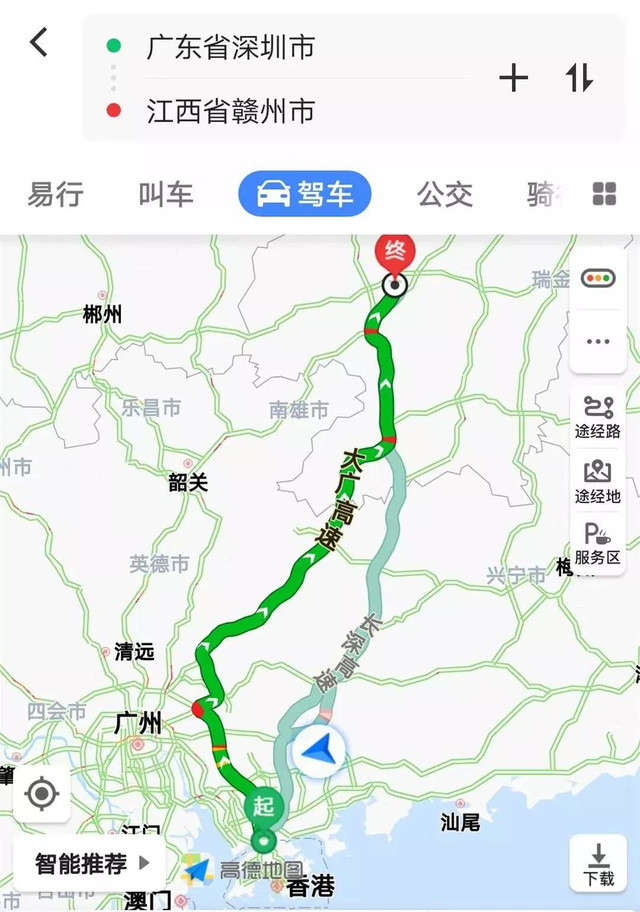Tap 下载 to download the offline map
Viewport: 640px width, 912px height.
[598, 865]
